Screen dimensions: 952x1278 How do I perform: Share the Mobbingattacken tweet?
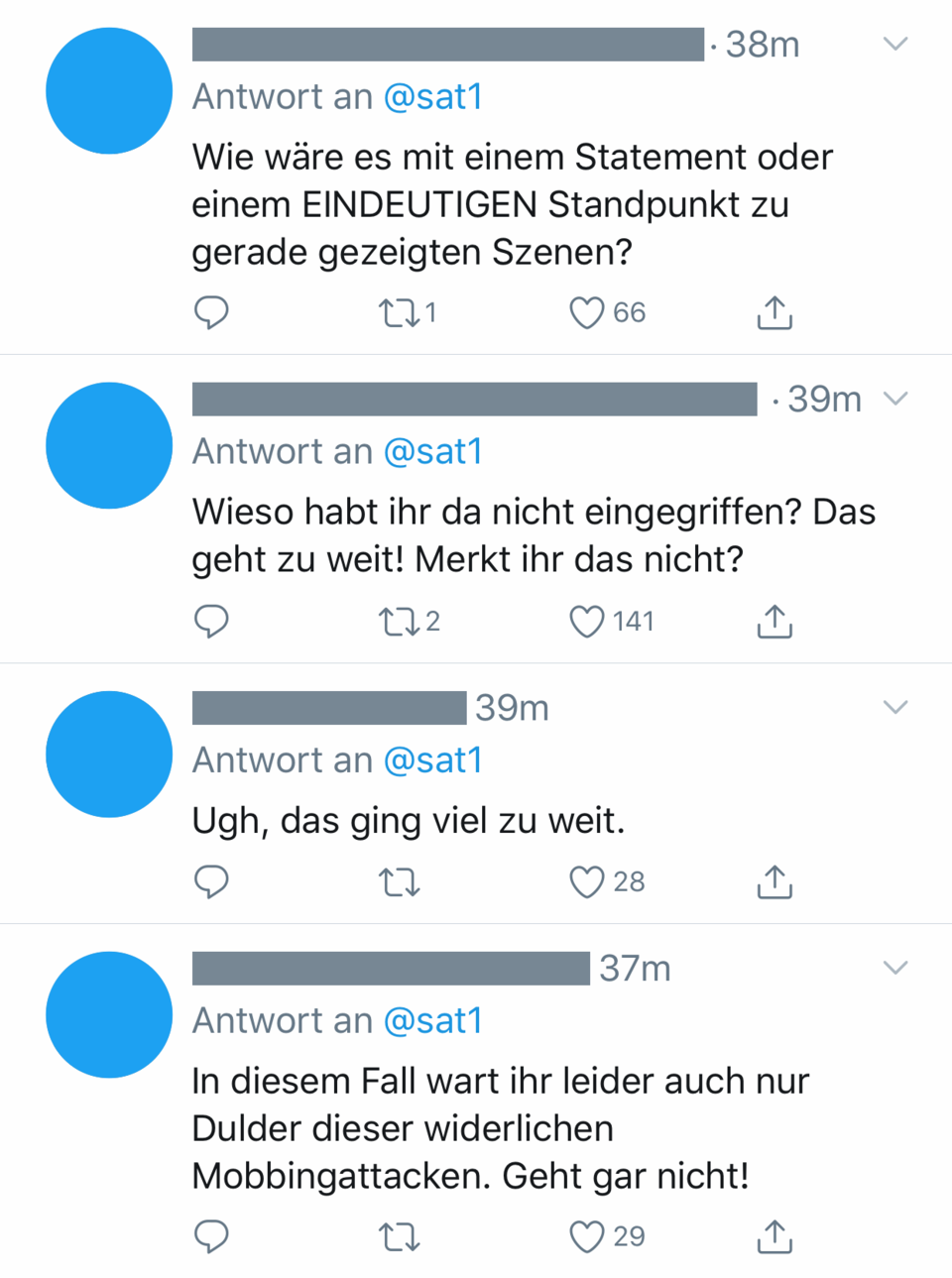774,1236
